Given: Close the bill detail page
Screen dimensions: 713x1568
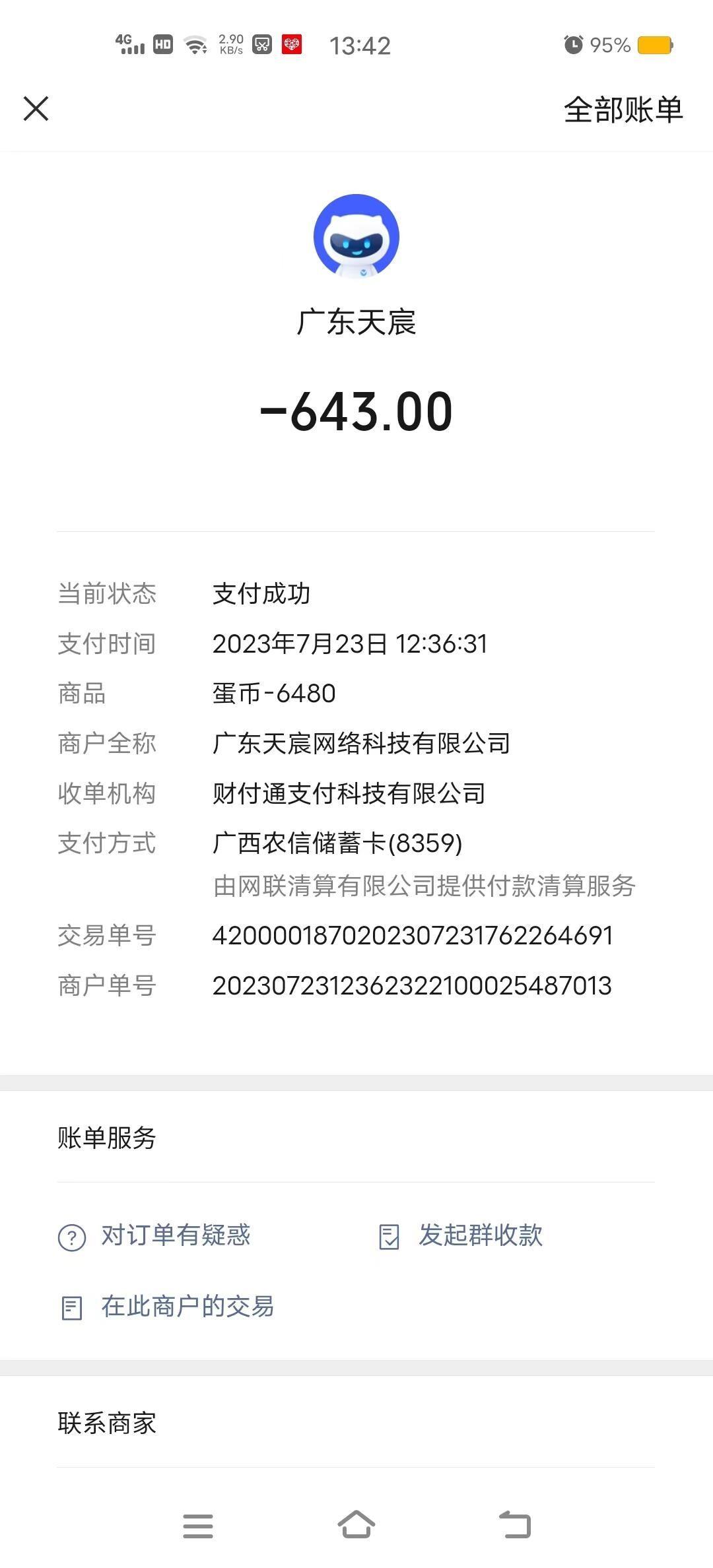Looking at the screenshot, I should [36, 109].
